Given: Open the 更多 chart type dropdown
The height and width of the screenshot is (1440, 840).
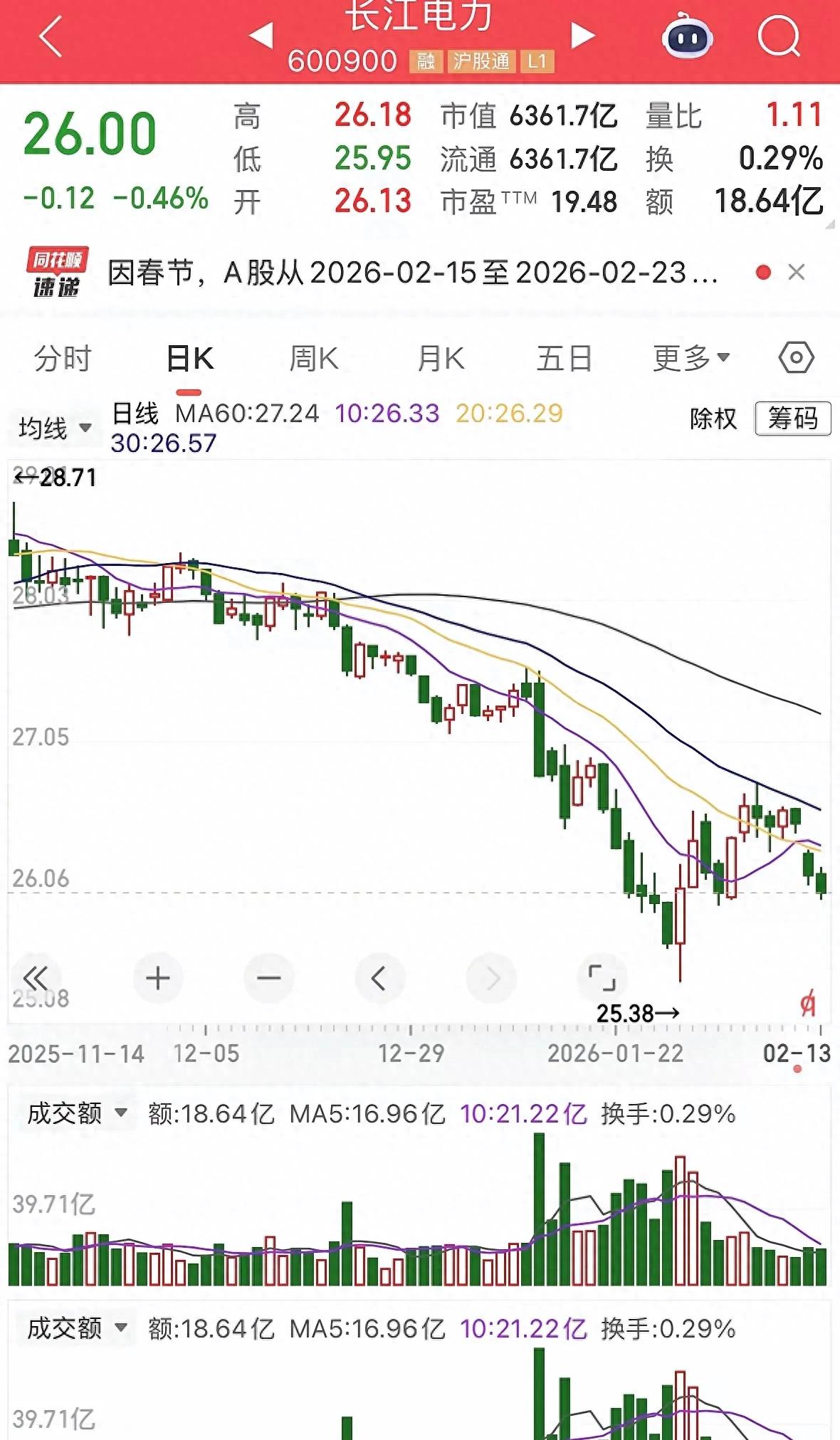Looking at the screenshot, I should tap(688, 358).
